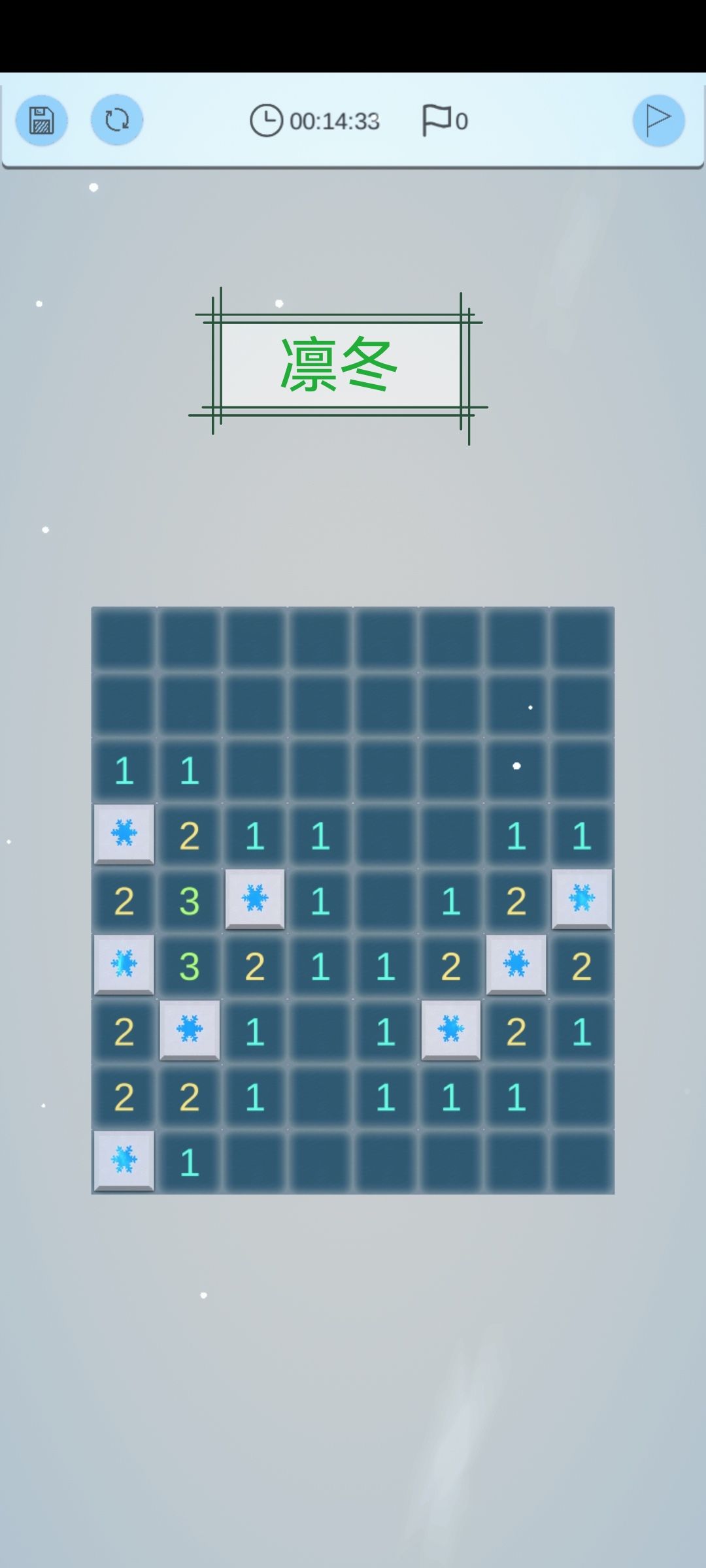706x1568 pixels.
Task: Toggle the snowflake tile left of the green 3
Action: pos(124,966)
